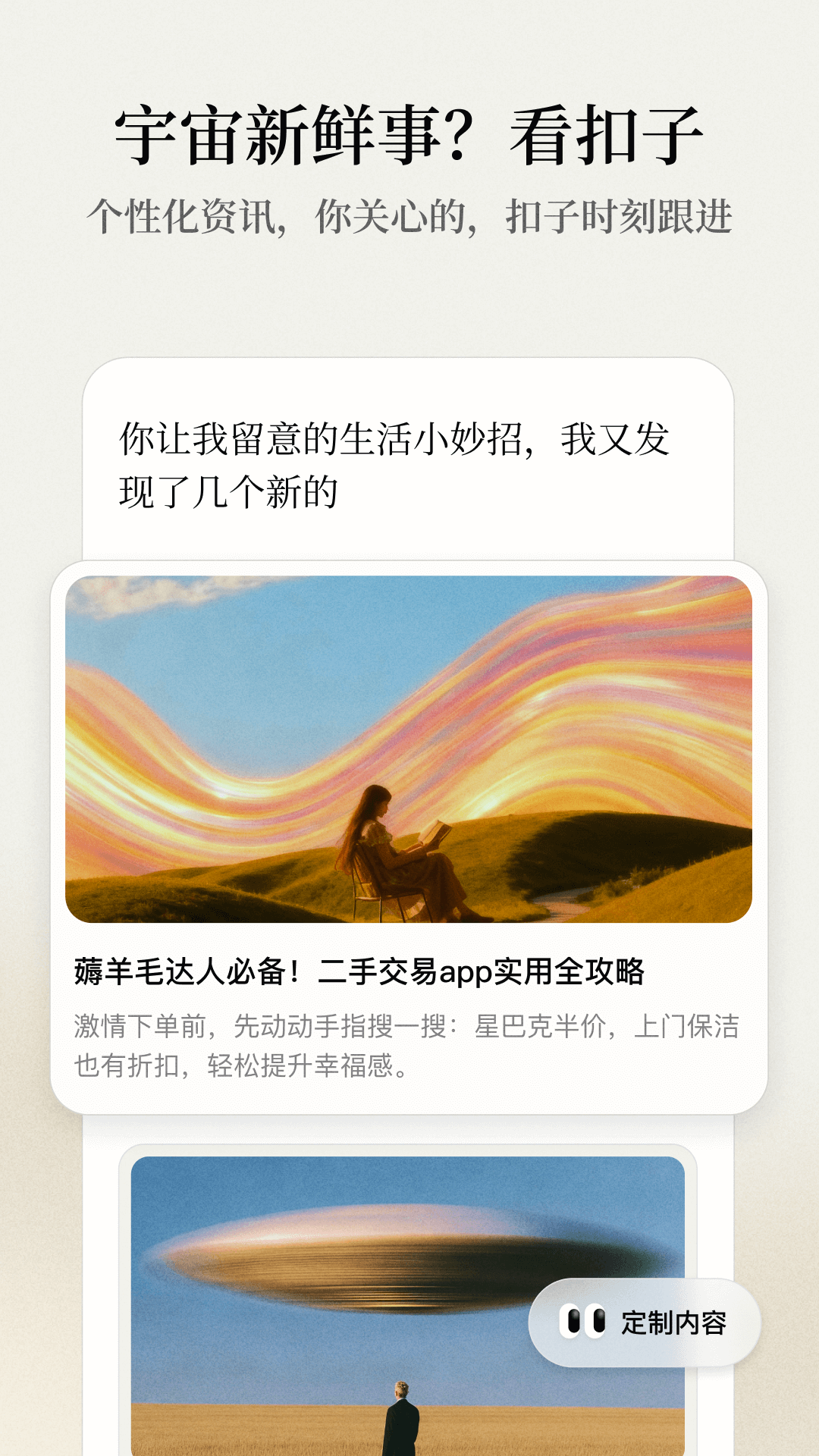The width and height of the screenshot is (819, 1456).
Task: Tap the person standing in the UFO image
Action: (402, 1418)
